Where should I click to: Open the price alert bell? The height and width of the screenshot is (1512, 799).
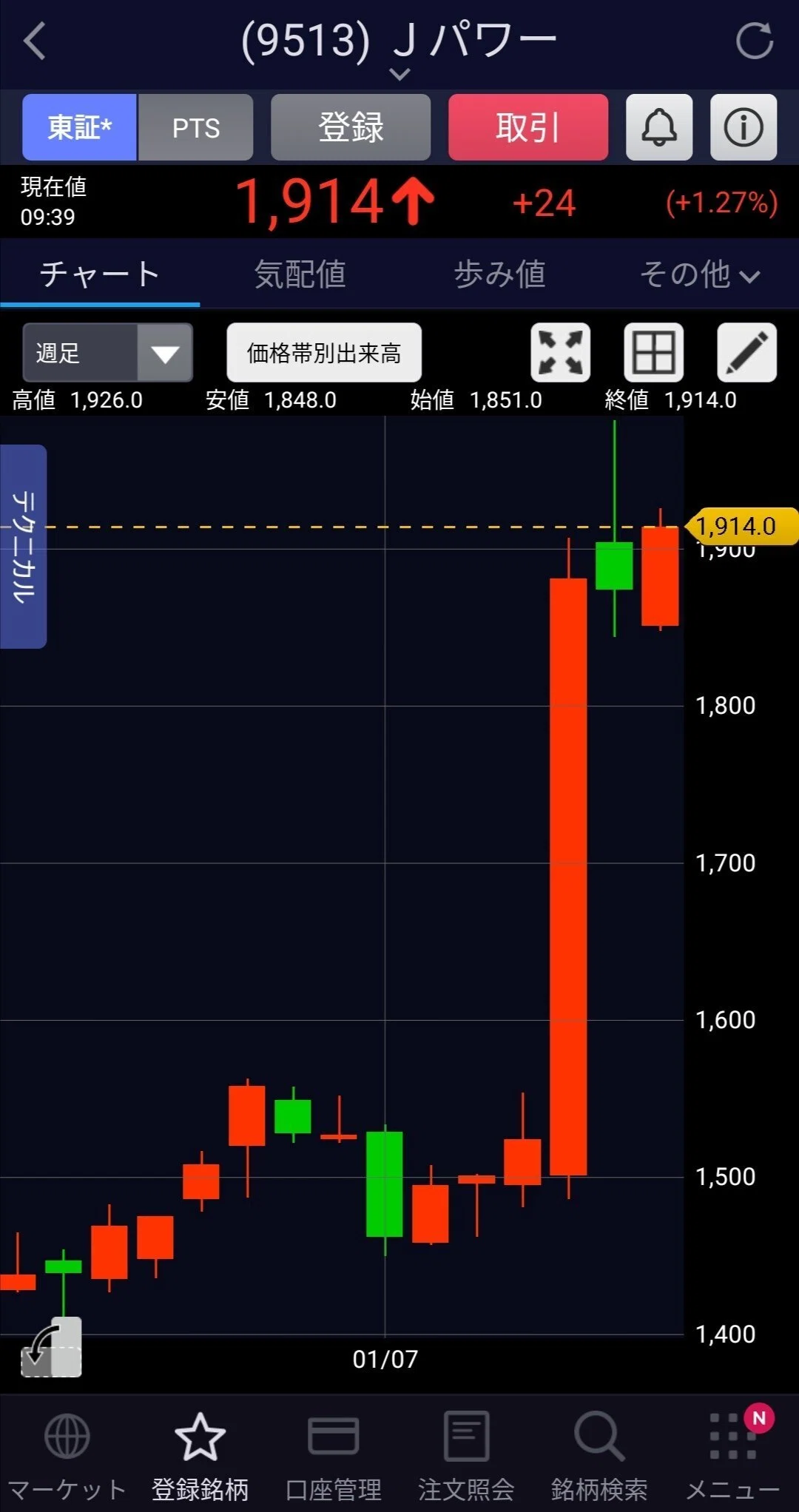click(659, 127)
